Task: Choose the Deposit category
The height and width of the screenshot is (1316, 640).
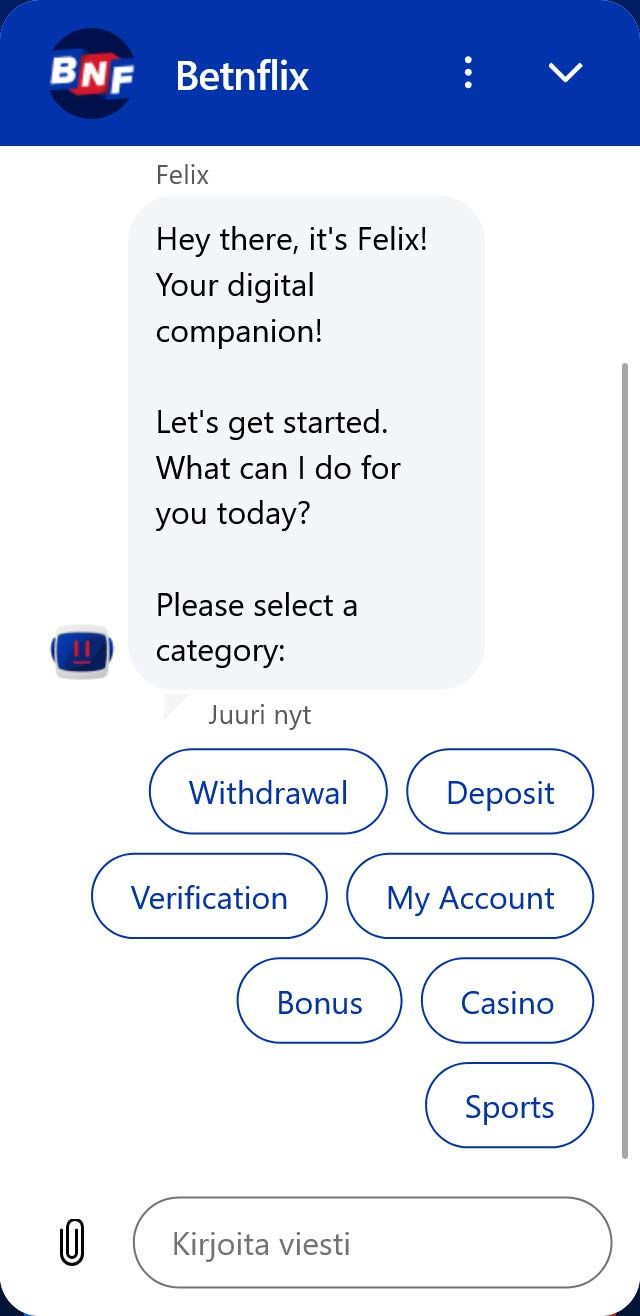Action: 500,792
